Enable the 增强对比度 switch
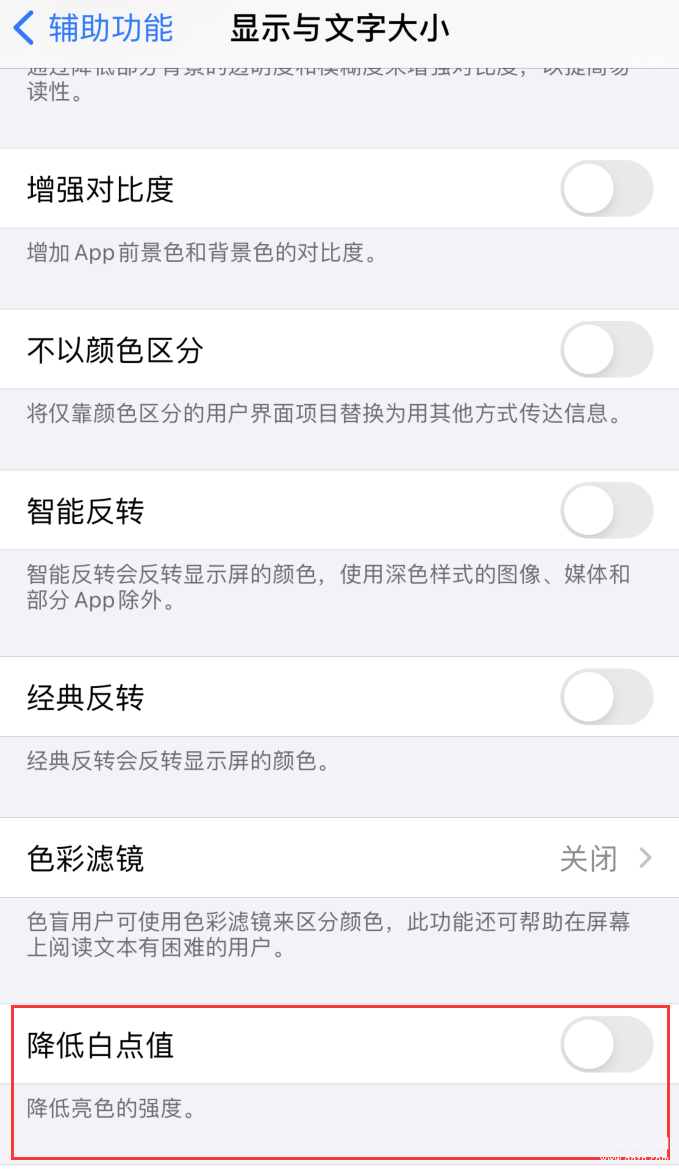679x1172 pixels. [x=606, y=188]
